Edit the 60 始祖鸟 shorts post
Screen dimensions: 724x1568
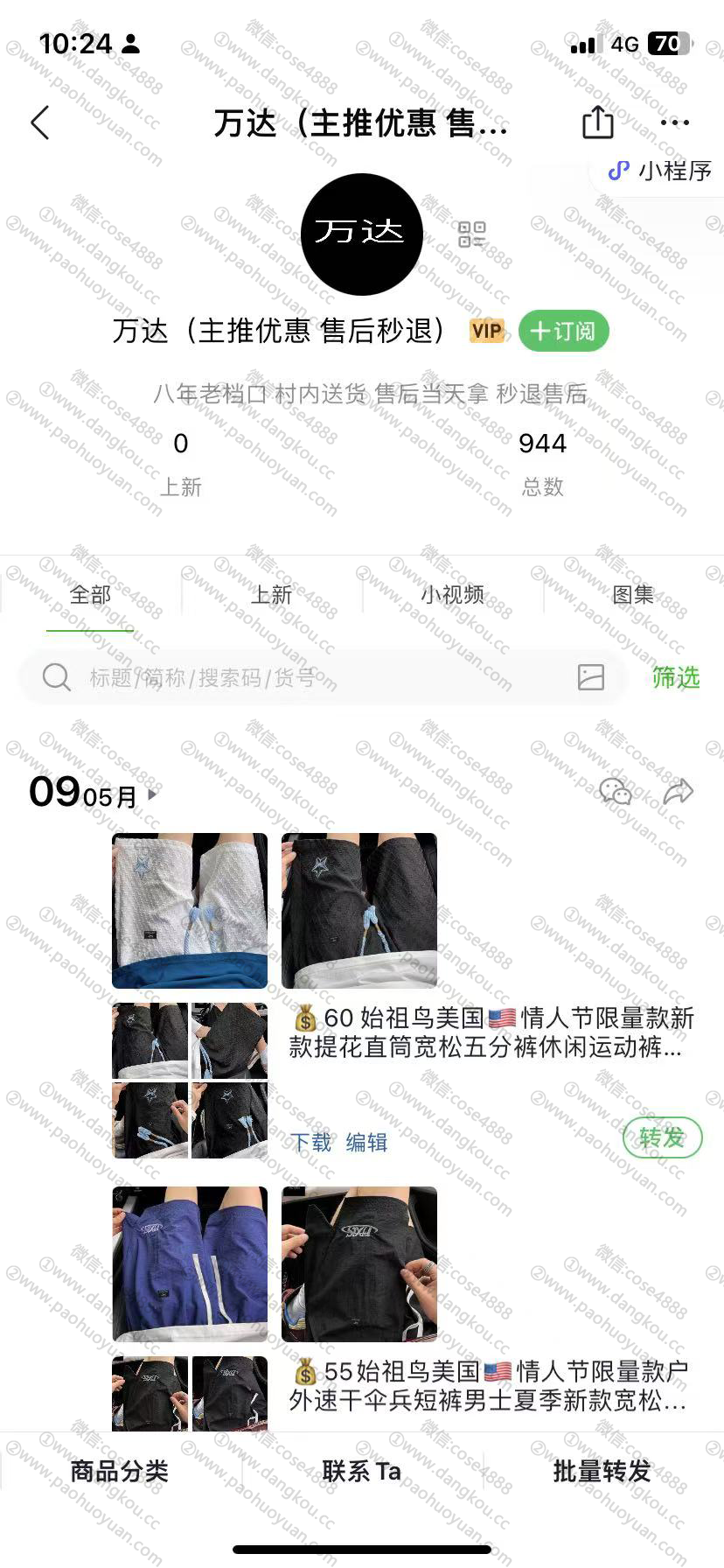click(x=366, y=1142)
